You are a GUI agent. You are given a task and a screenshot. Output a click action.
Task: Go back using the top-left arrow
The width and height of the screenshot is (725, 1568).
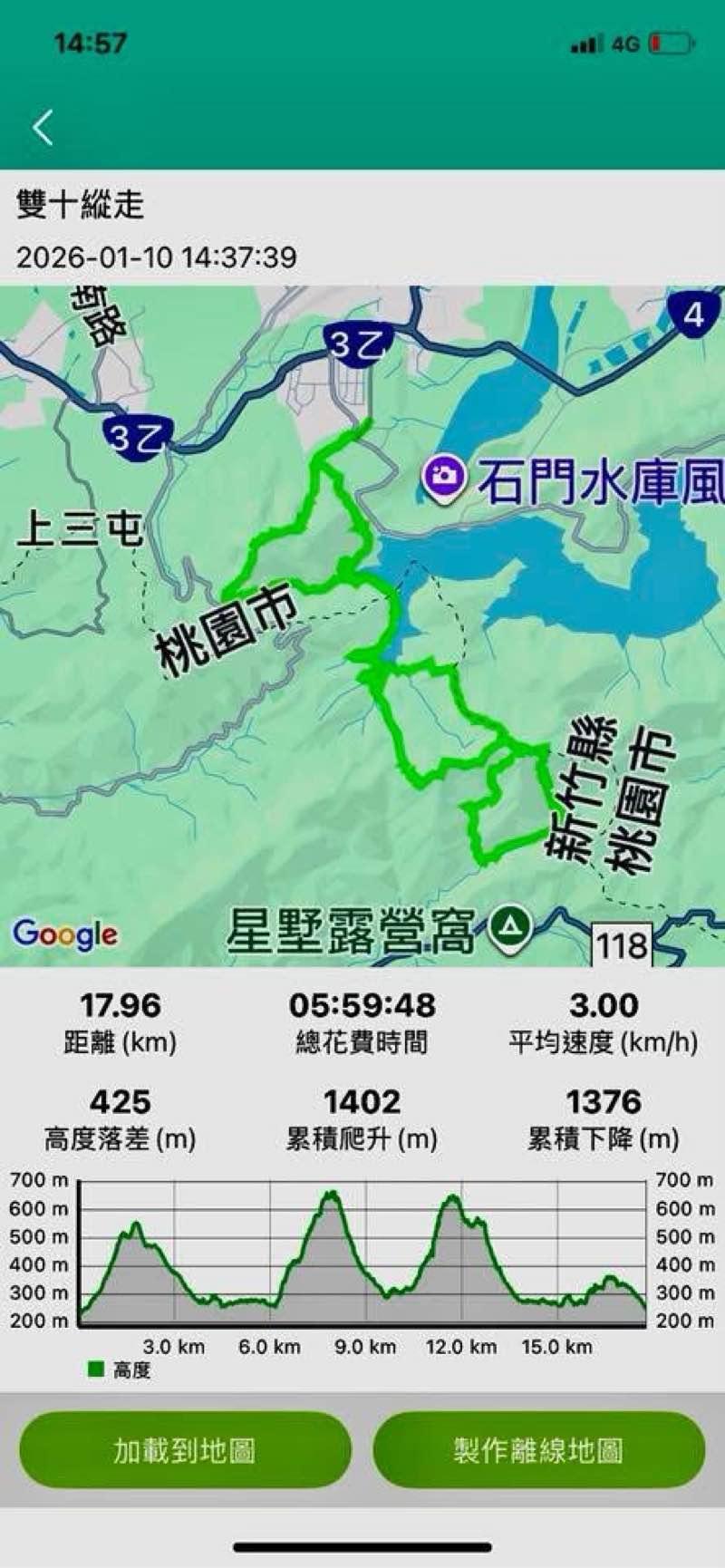pyautogui.click(x=43, y=128)
